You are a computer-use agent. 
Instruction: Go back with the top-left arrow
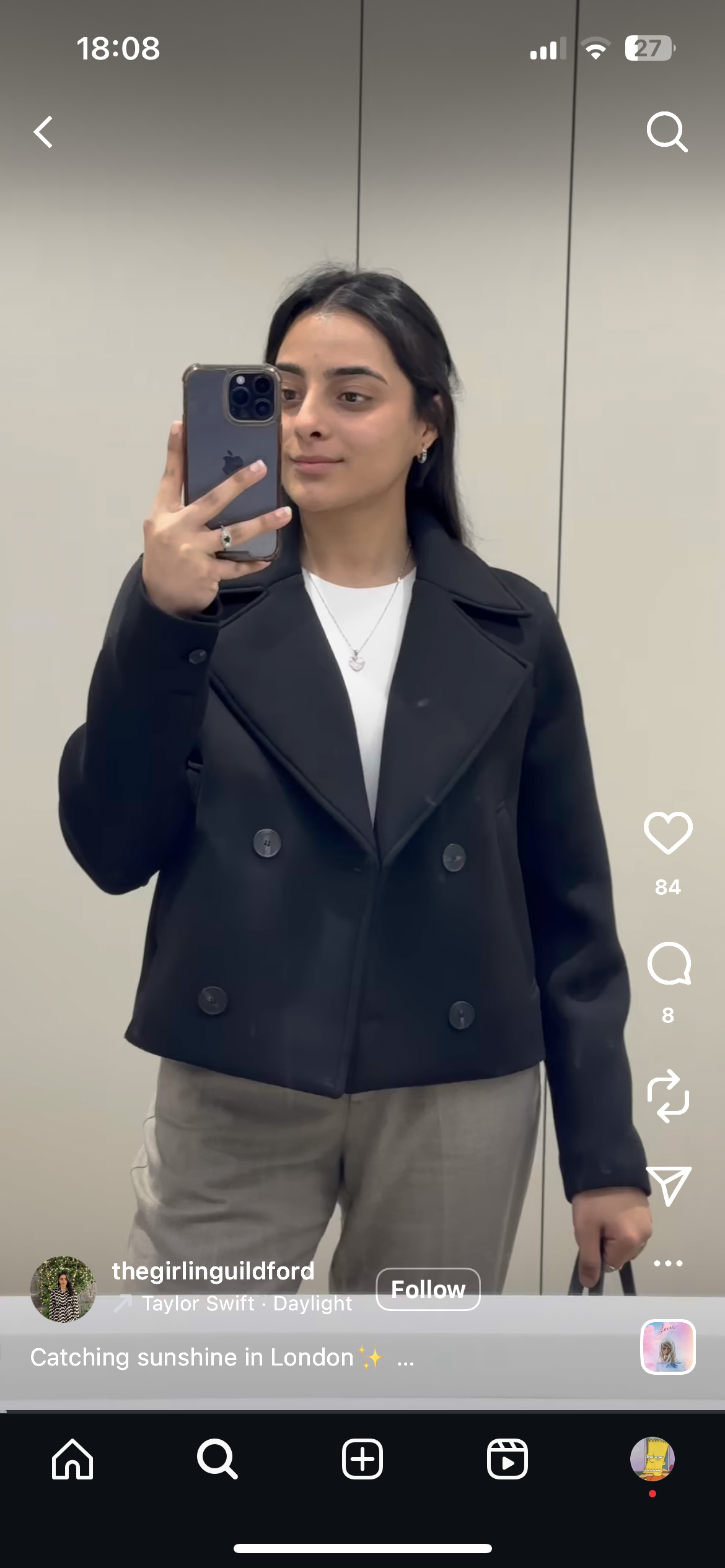tap(43, 132)
